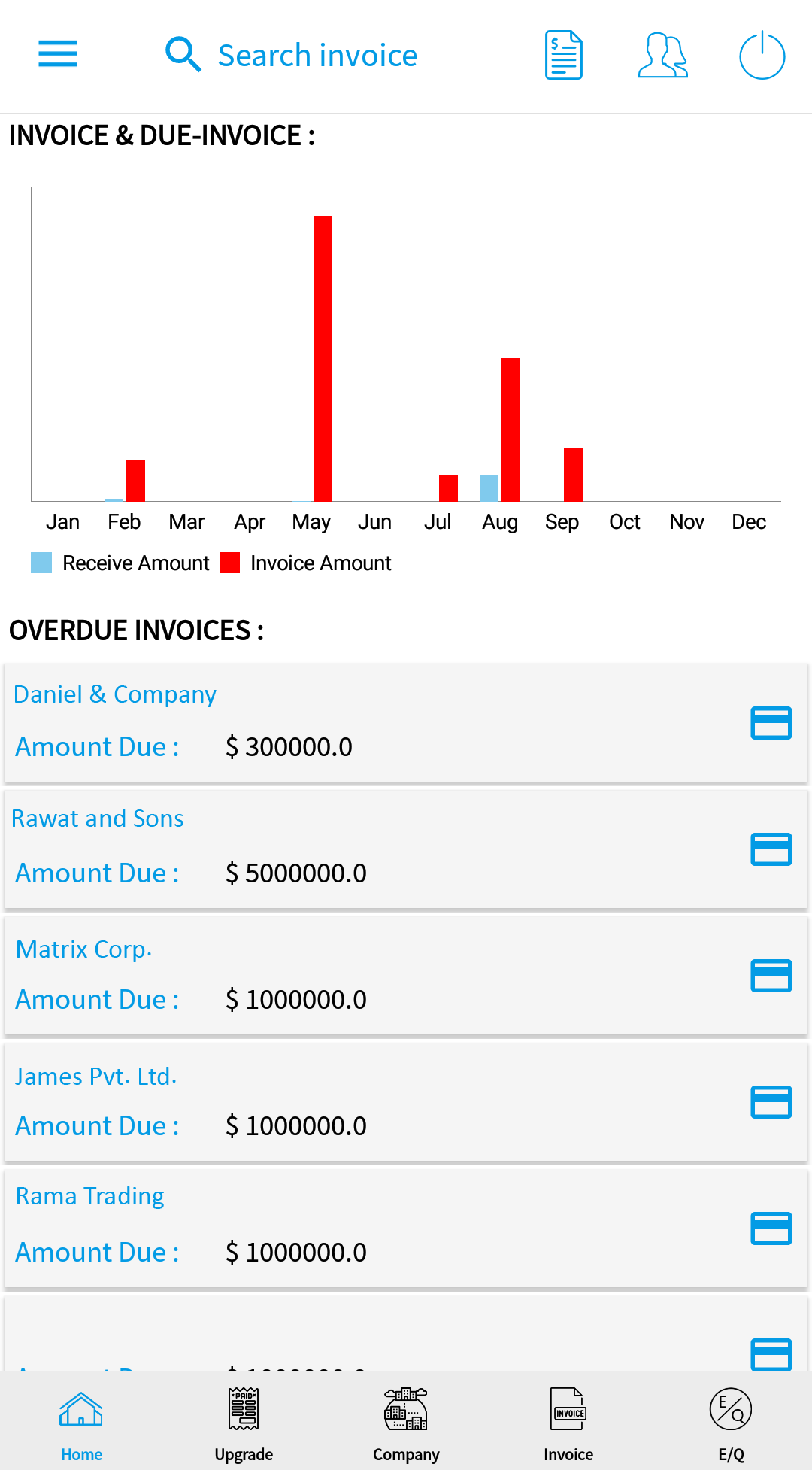Open Rama Trading overdue invoice
Image resolution: width=812 pixels, height=1470 pixels.
click(x=89, y=1196)
